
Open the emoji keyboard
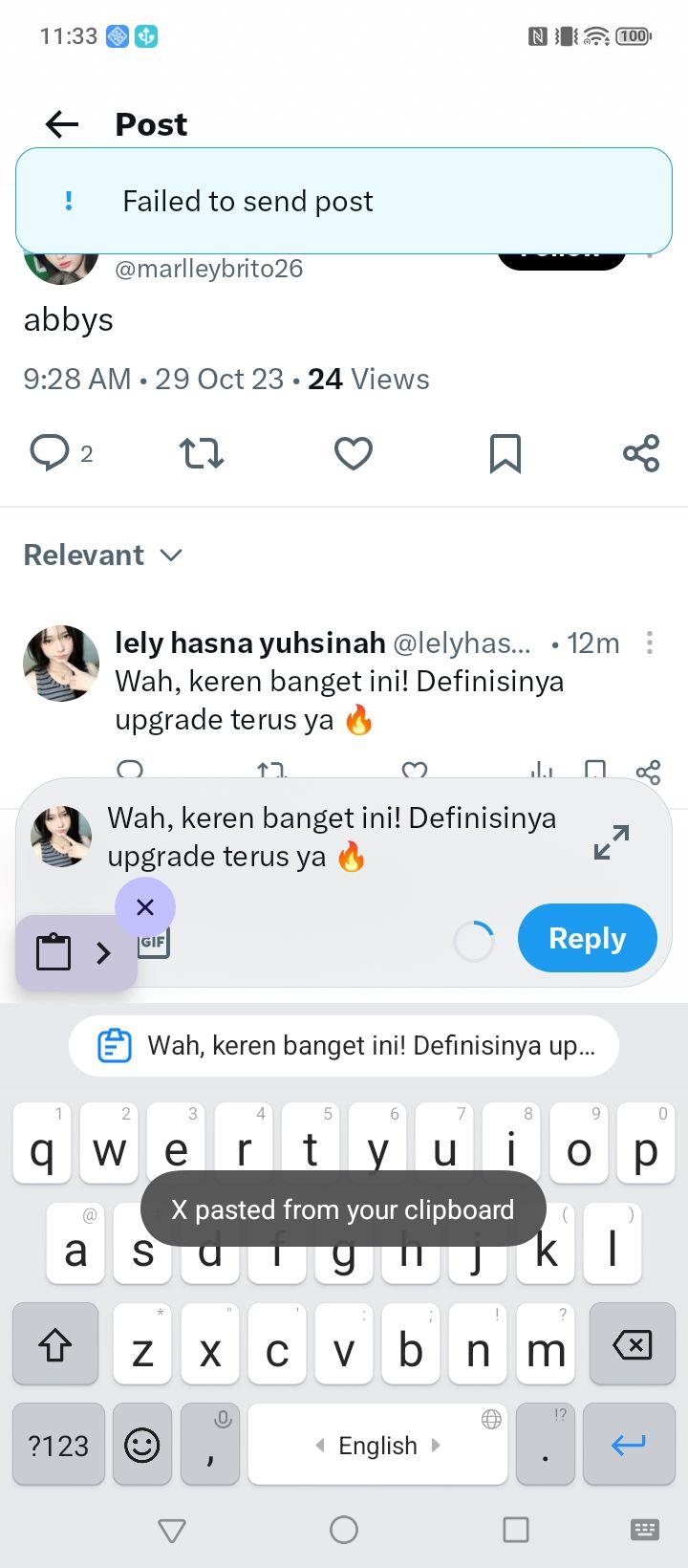(142, 1445)
